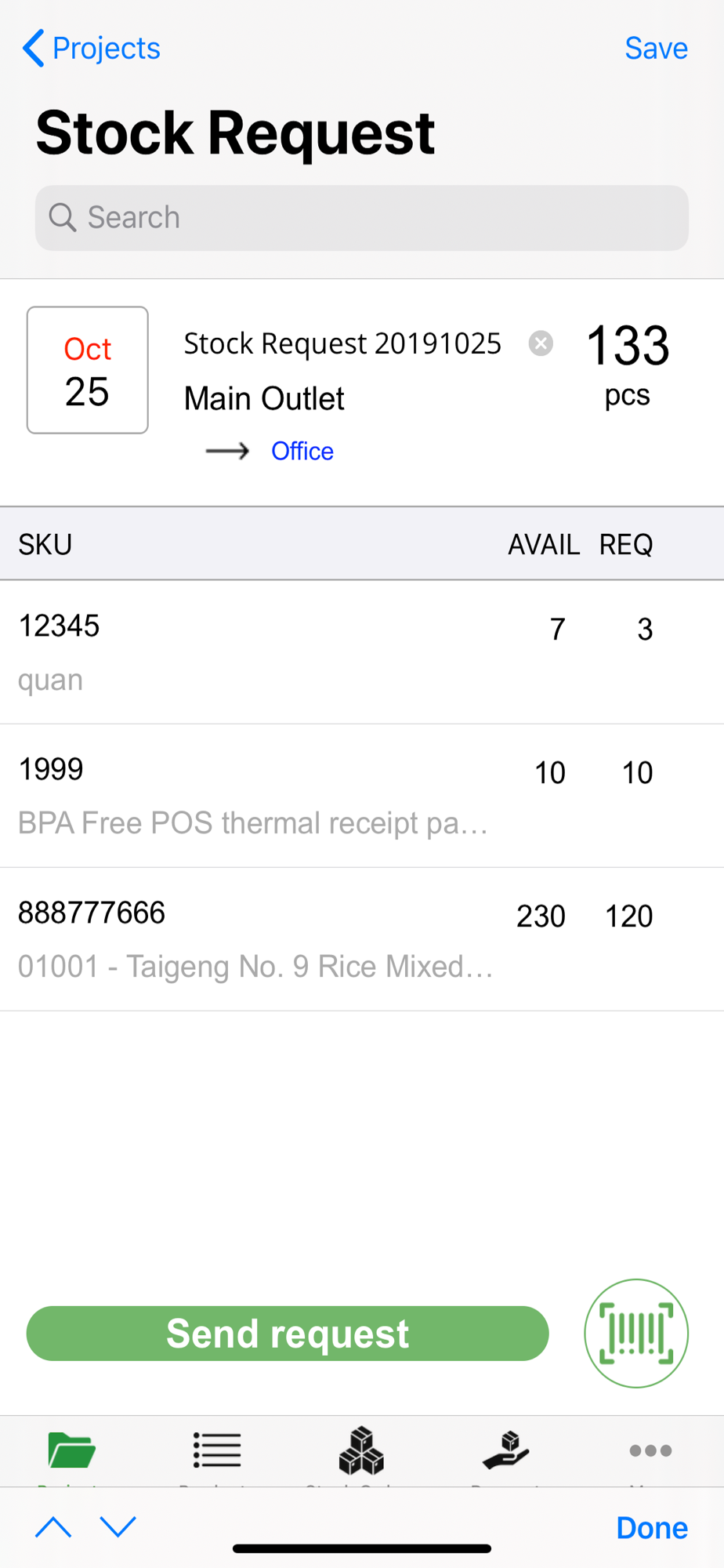The width and height of the screenshot is (724, 1568).
Task: Save the stock request
Action: pos(656,49)
